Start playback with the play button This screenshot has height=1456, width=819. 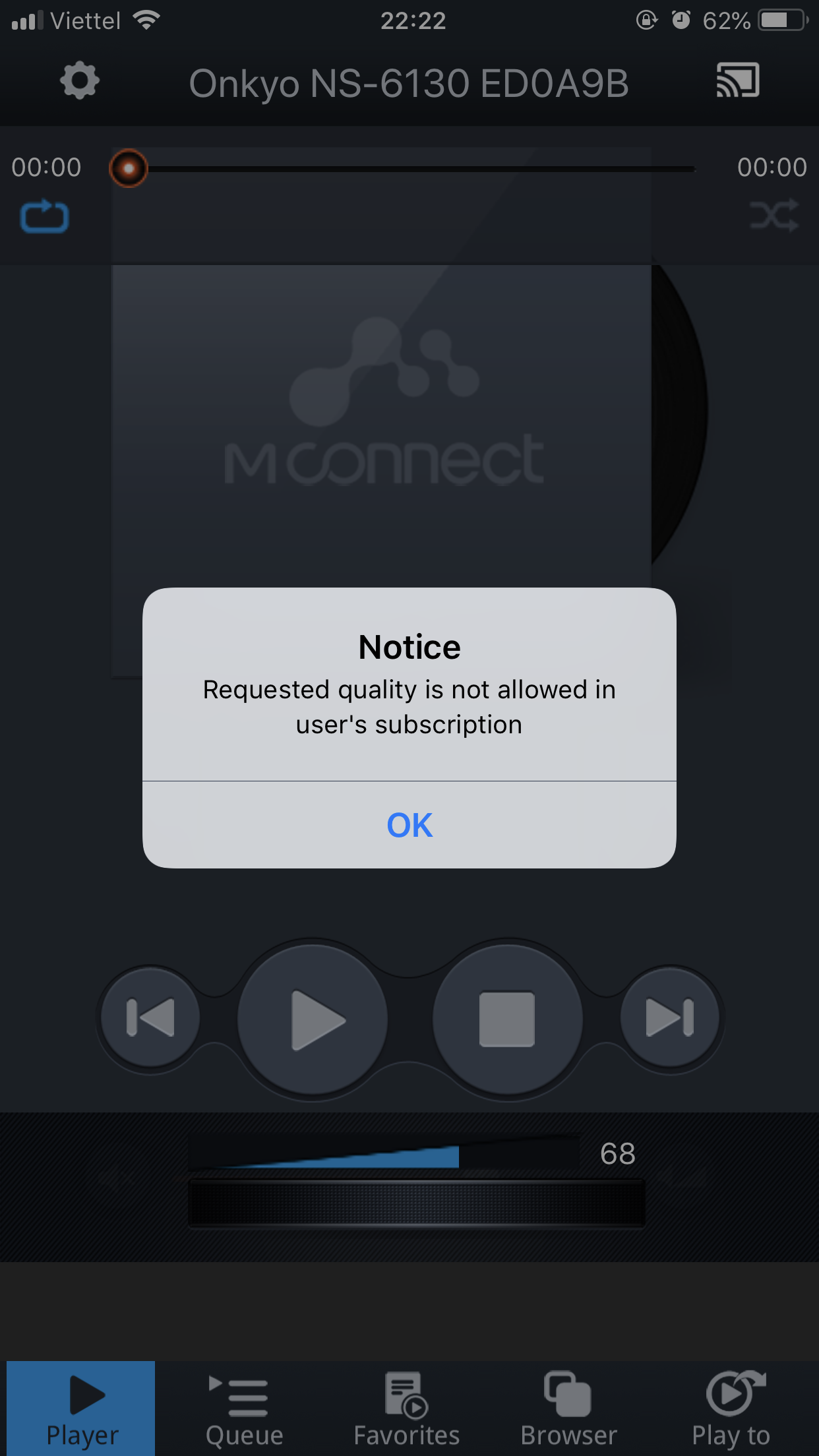[x=313, y=1019]
